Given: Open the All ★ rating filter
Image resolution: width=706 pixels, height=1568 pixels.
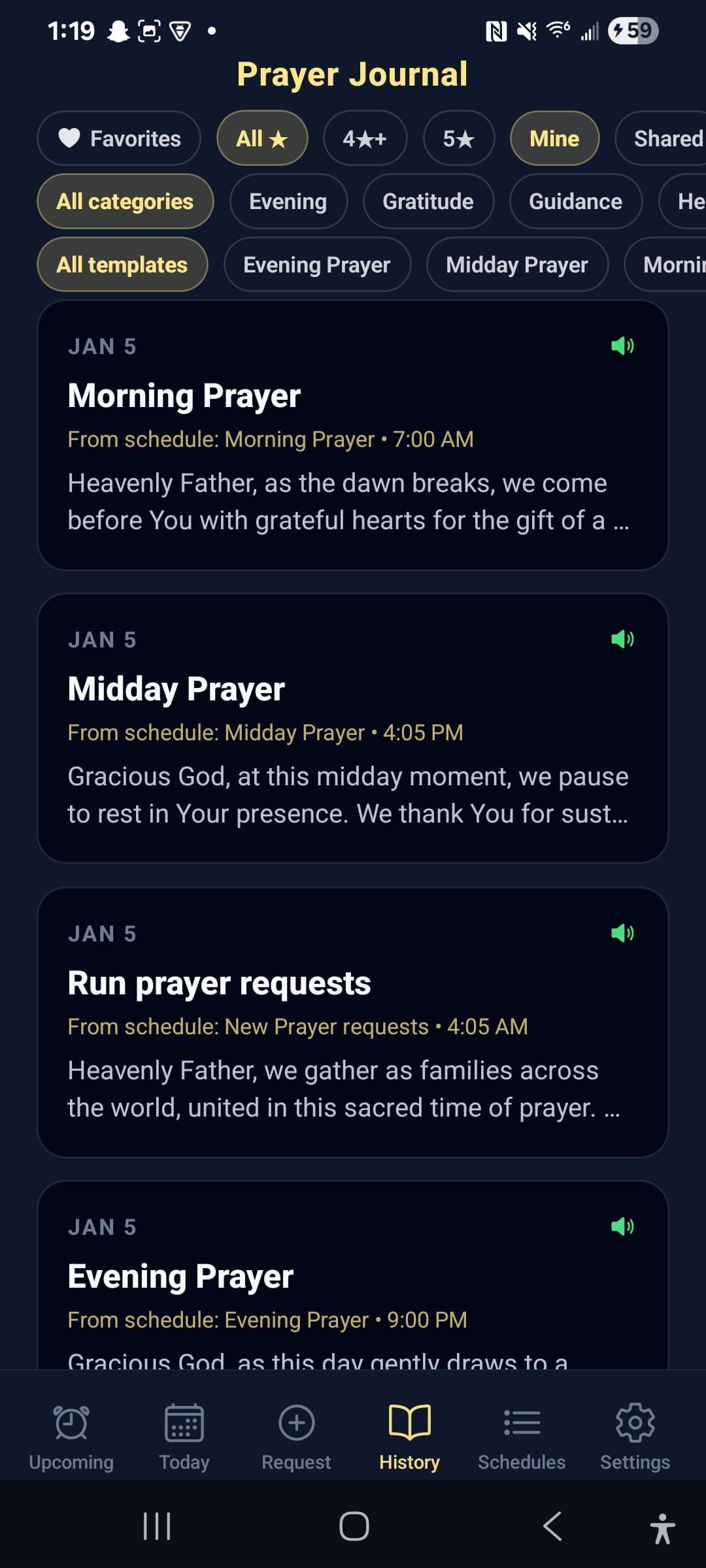Looking at the screenshot, I should [261, 139].
